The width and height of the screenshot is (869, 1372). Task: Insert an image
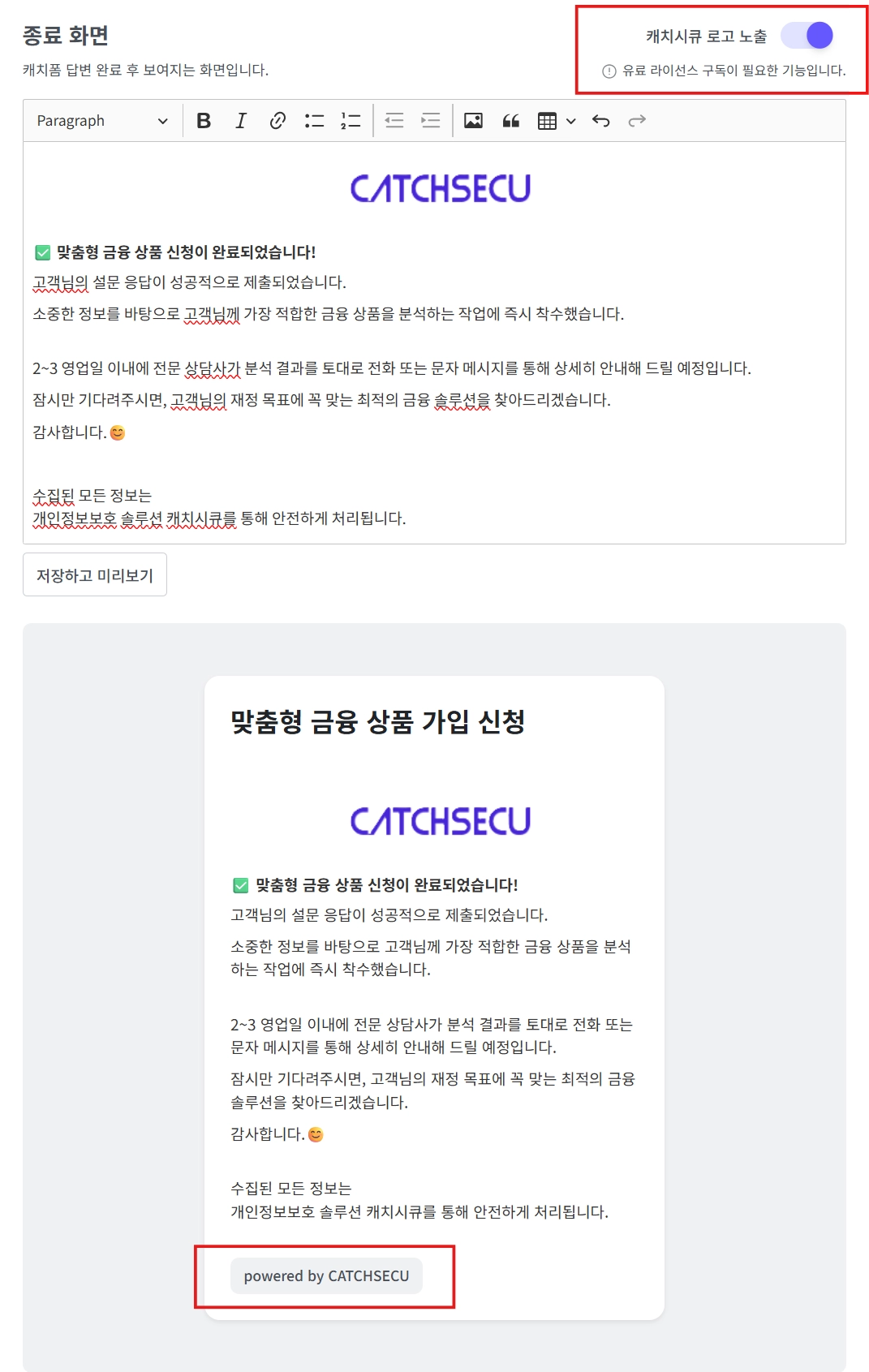(473, 121)
